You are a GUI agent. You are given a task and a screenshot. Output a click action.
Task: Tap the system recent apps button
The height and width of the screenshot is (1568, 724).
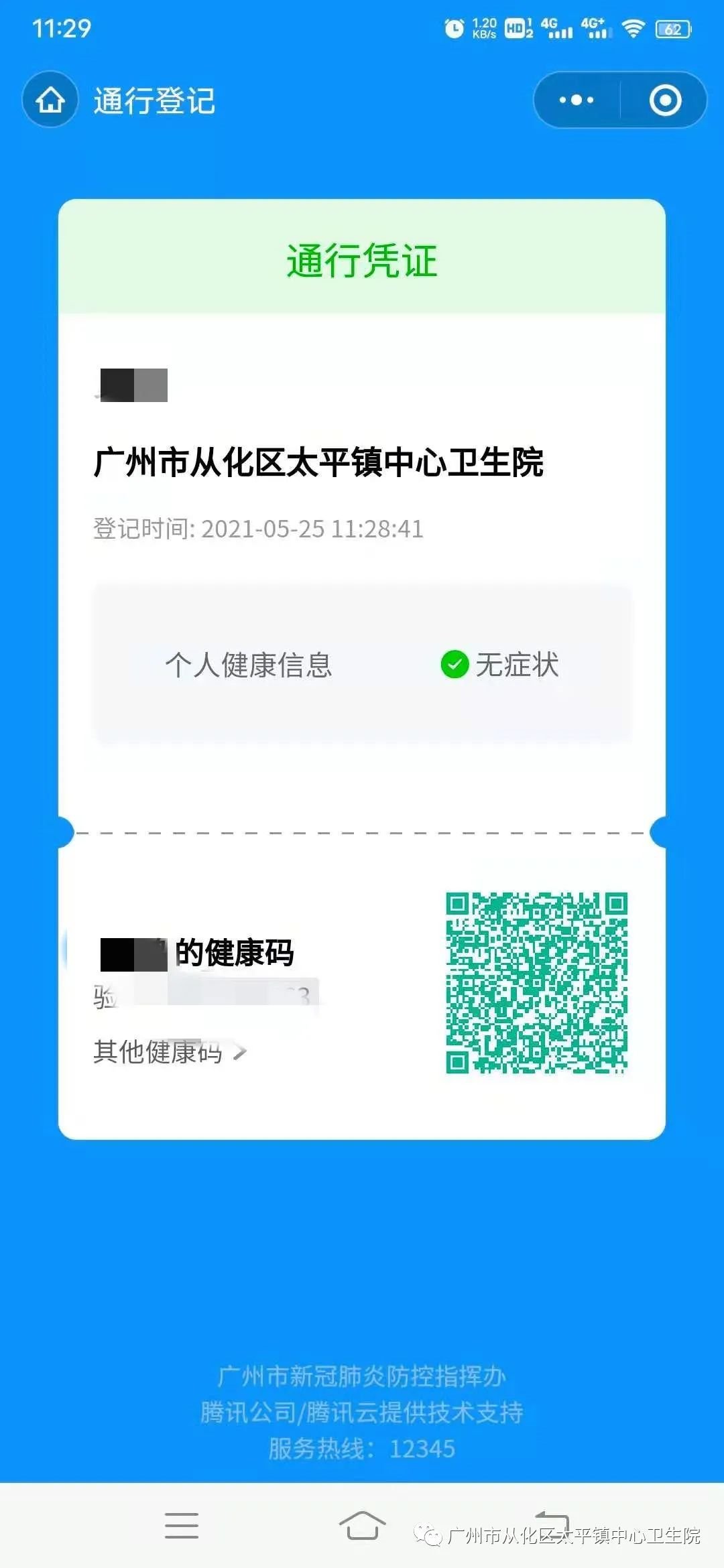[x=182, y=1525]
